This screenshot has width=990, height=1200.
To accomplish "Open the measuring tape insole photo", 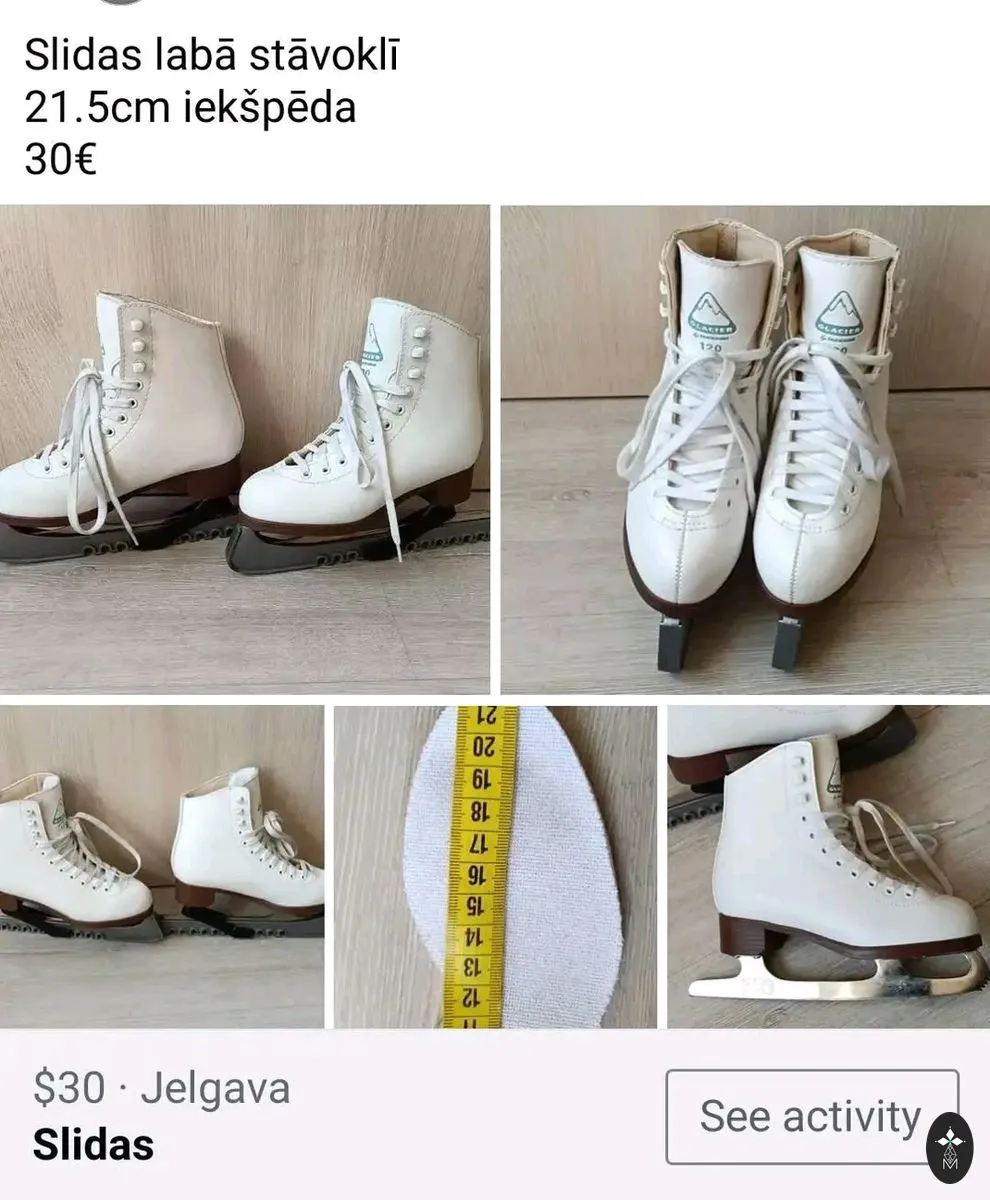I will 495,867.
